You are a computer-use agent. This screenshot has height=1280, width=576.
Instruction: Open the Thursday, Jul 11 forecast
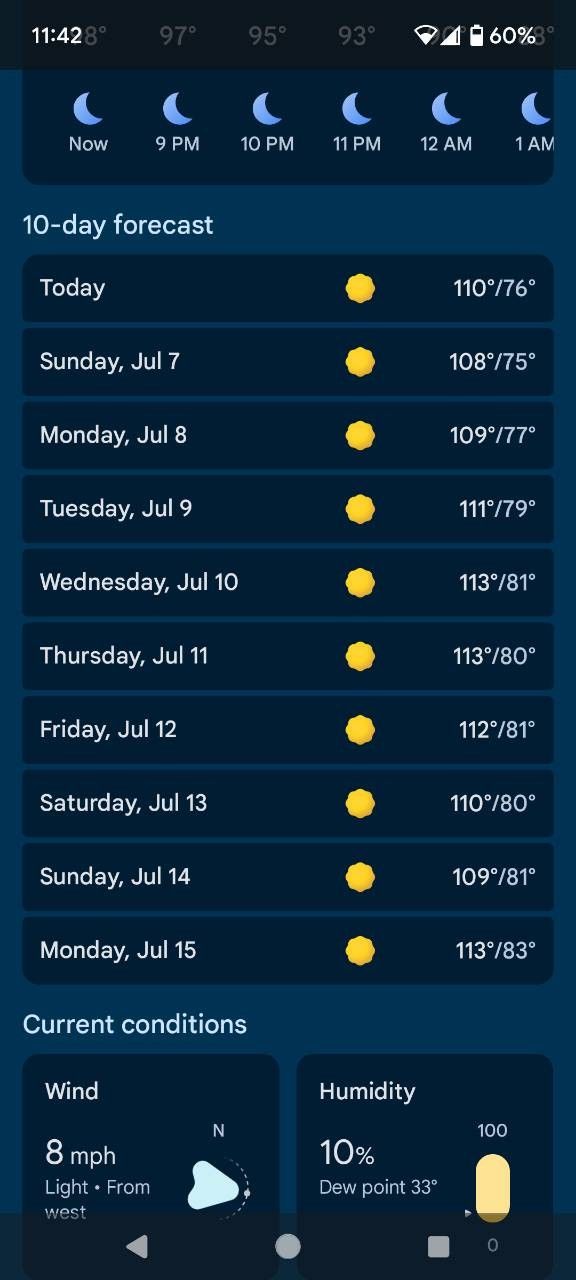288,656
